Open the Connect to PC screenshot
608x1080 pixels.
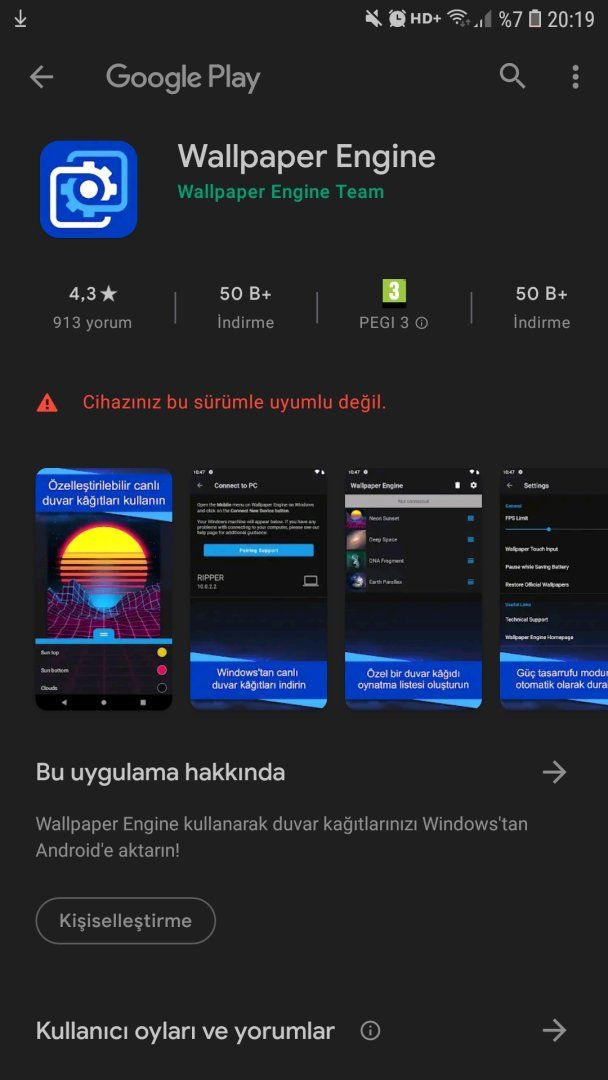(258, 588)
